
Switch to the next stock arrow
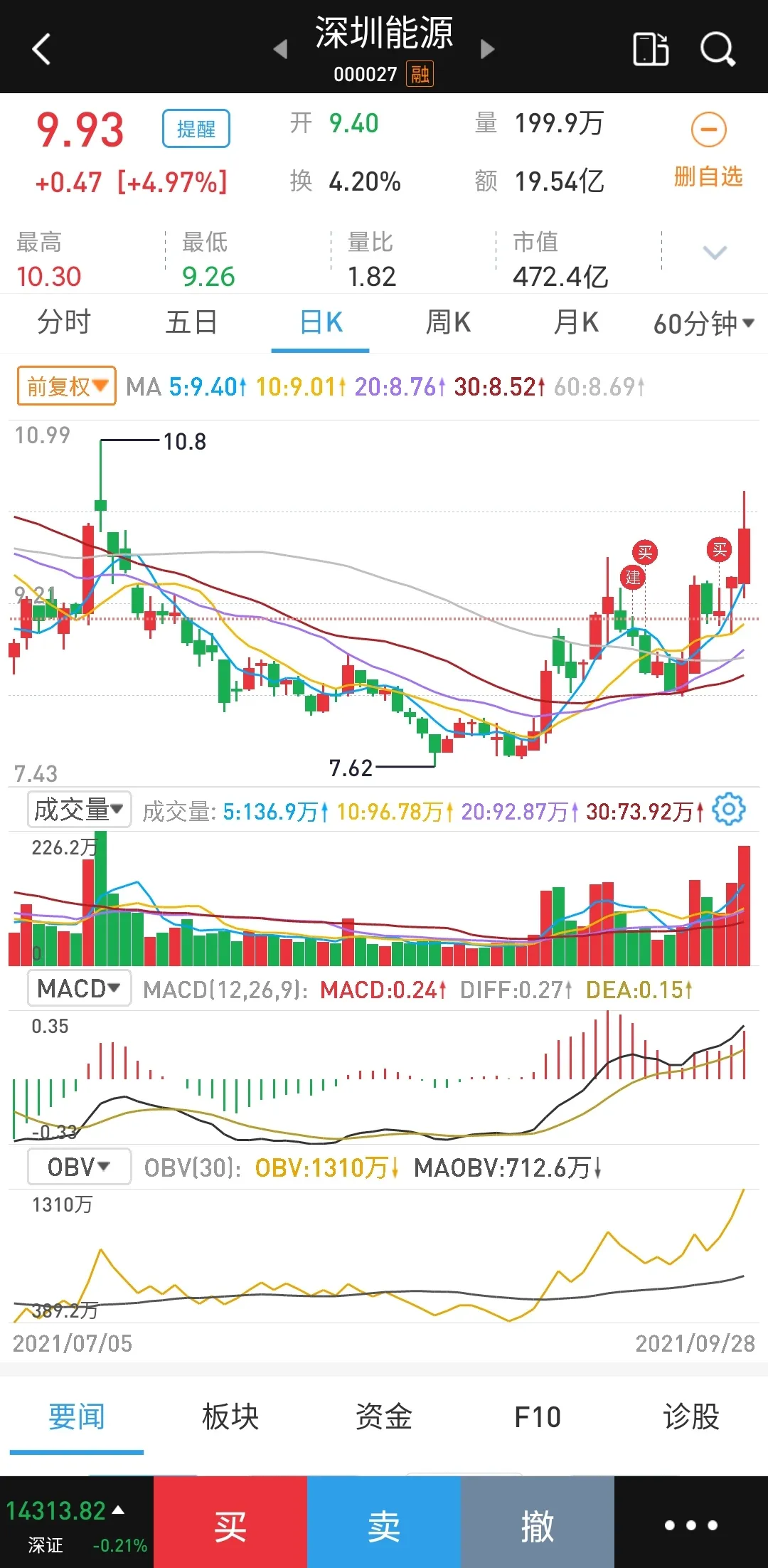click(x=487, y=49)
